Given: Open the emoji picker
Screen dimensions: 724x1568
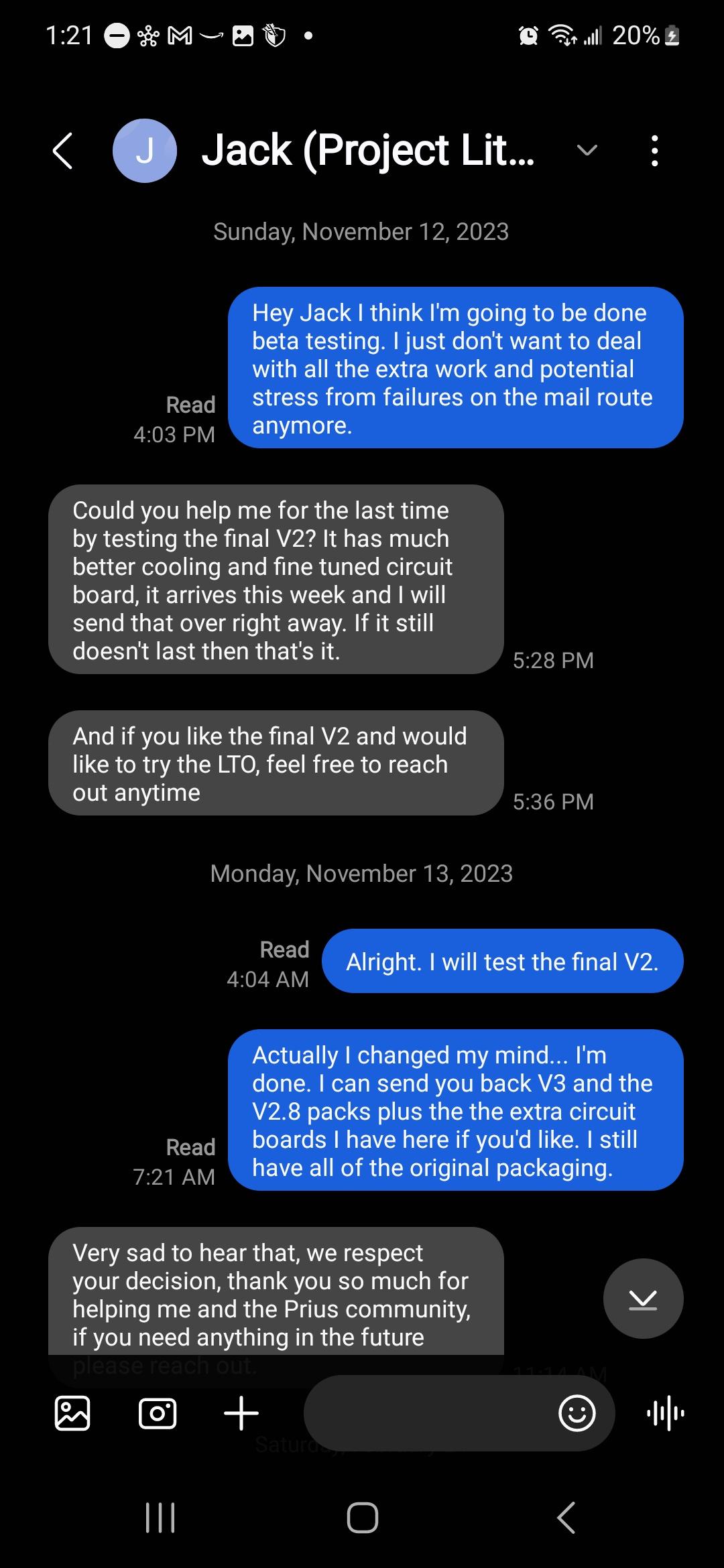Looking at the screenshot, I should coord(577,1413).
